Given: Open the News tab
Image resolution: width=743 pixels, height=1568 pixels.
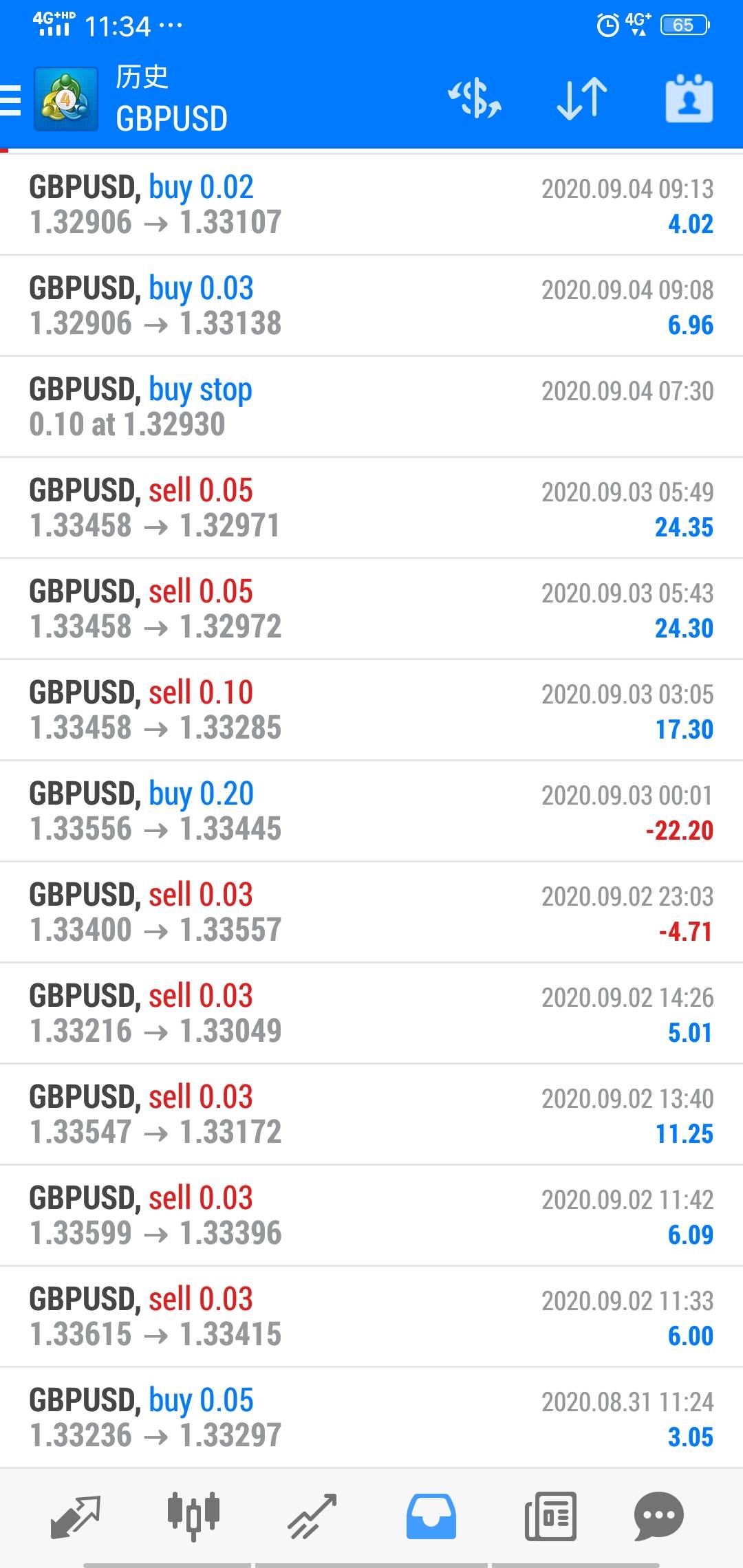Looking at the screenshot, I should pyautogui.click(x=550, y=1516).
